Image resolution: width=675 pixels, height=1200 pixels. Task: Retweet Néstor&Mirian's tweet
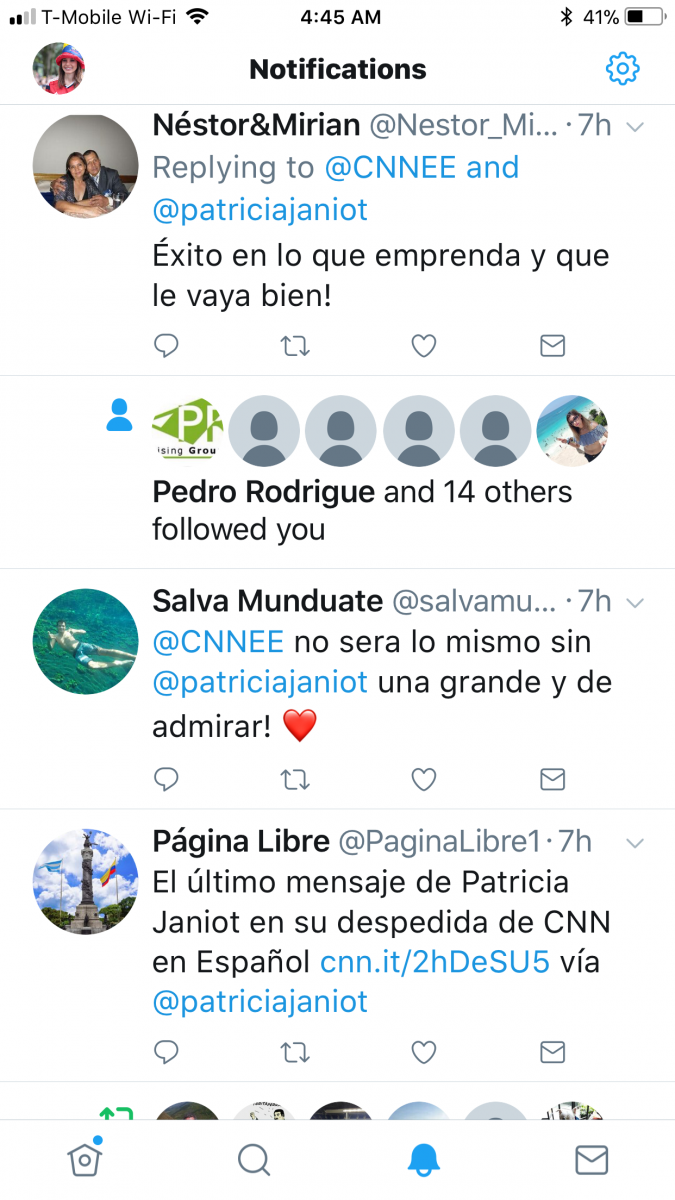[295, 346]
